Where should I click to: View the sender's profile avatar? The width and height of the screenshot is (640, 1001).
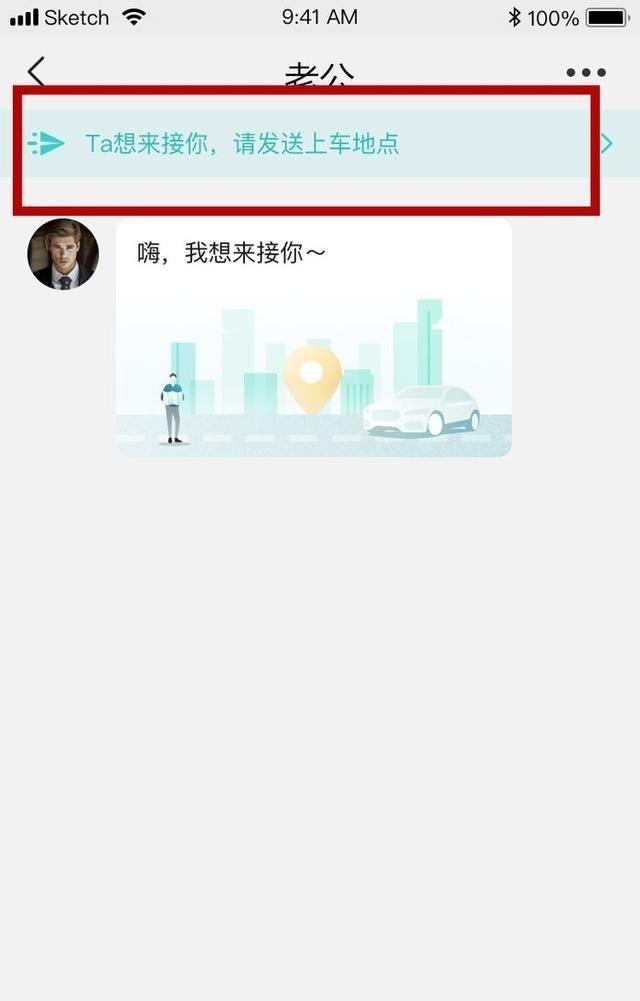coord(63,254)
